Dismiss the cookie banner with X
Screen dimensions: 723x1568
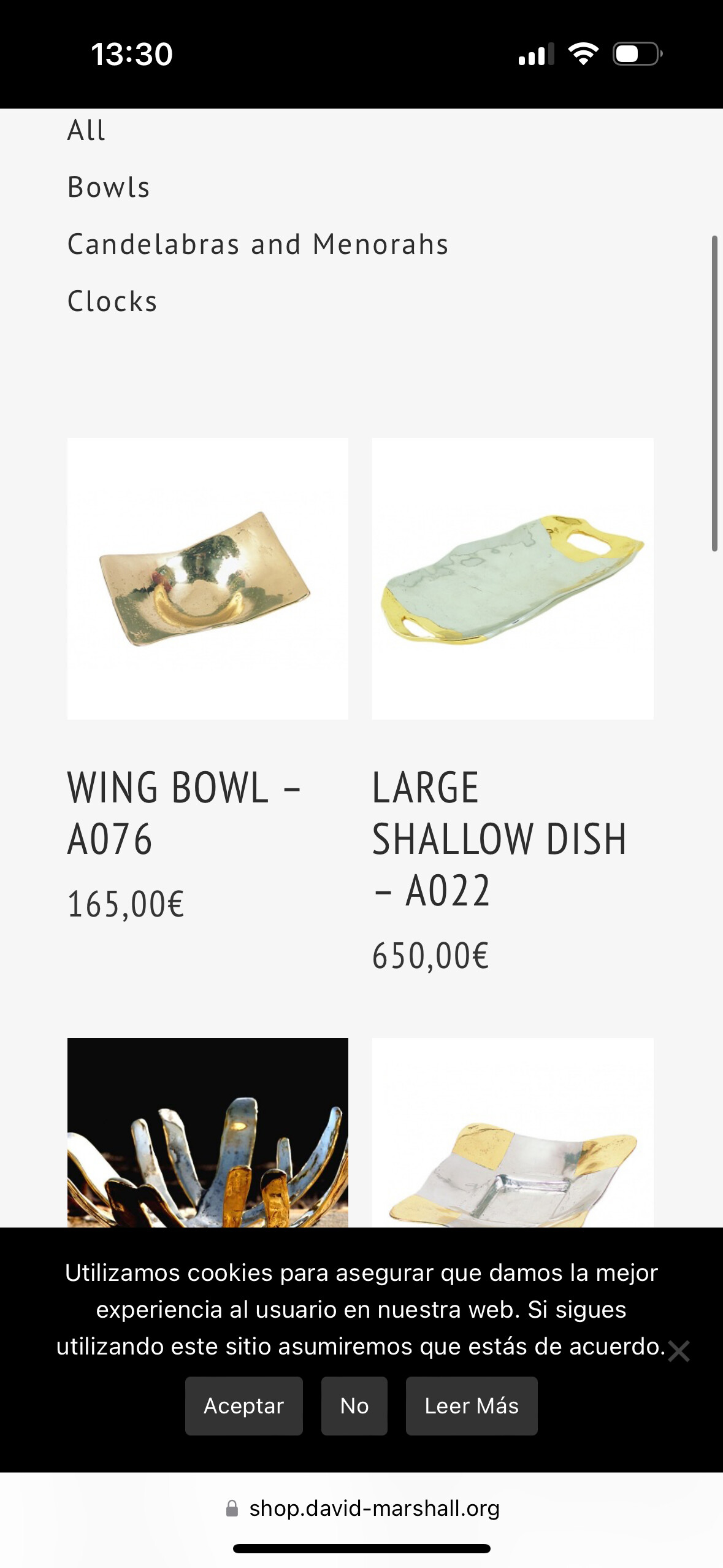point(679,1351)
